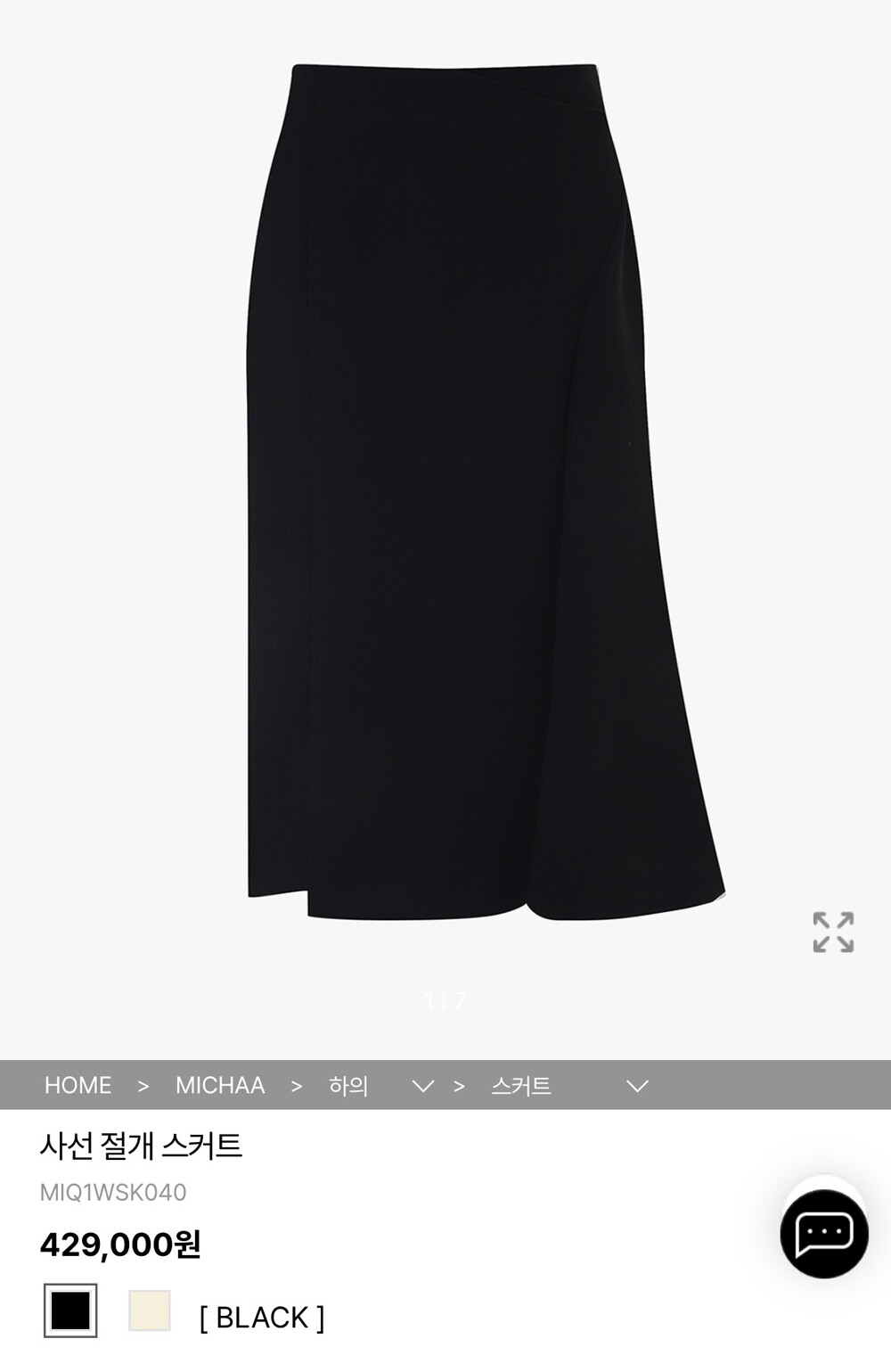Open the chat support bubble
The width and height of the screenshot is (891, 1372).
[823, 1233]
